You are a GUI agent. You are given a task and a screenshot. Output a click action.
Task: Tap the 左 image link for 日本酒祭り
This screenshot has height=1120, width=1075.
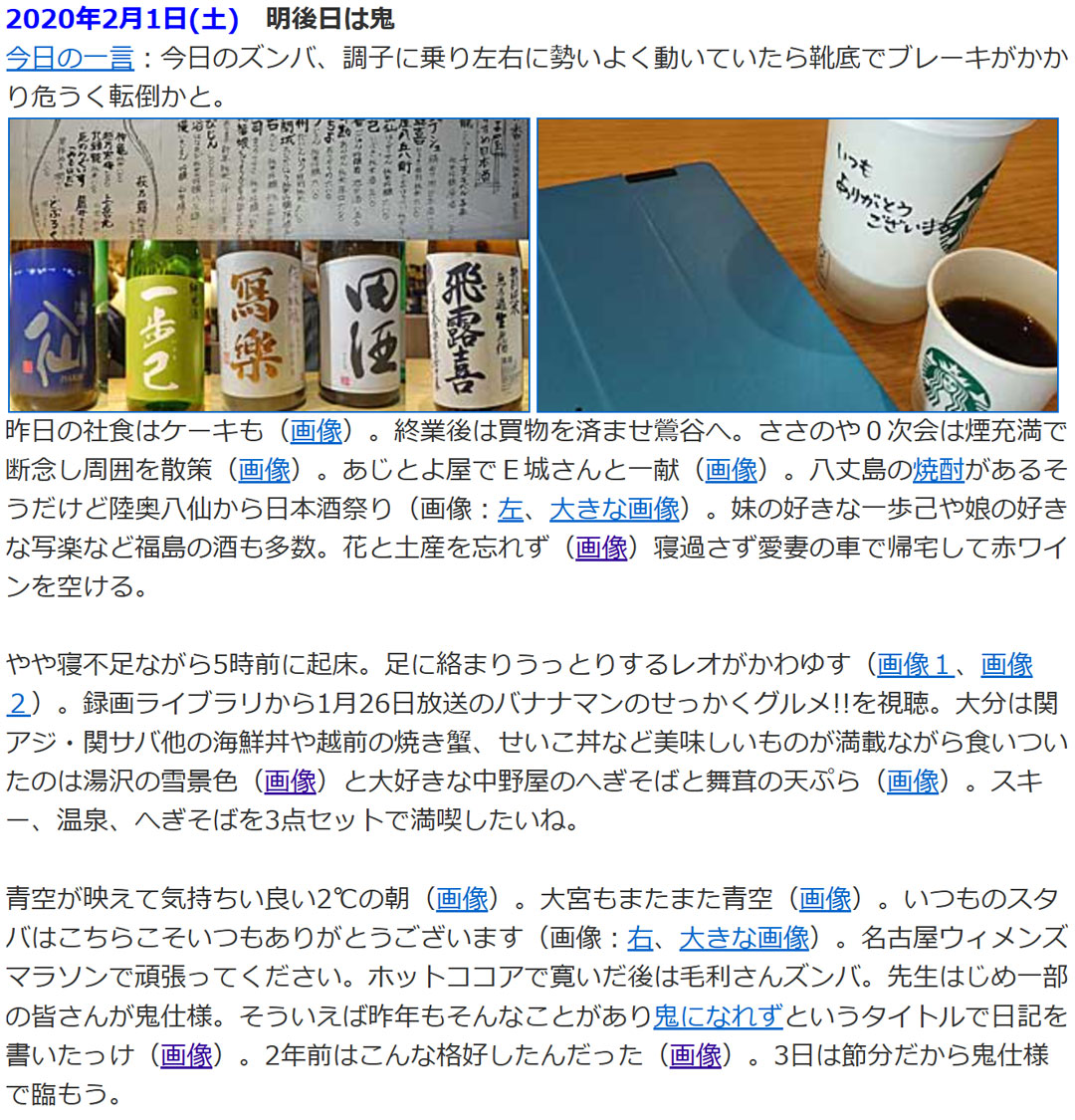point(511,509)
